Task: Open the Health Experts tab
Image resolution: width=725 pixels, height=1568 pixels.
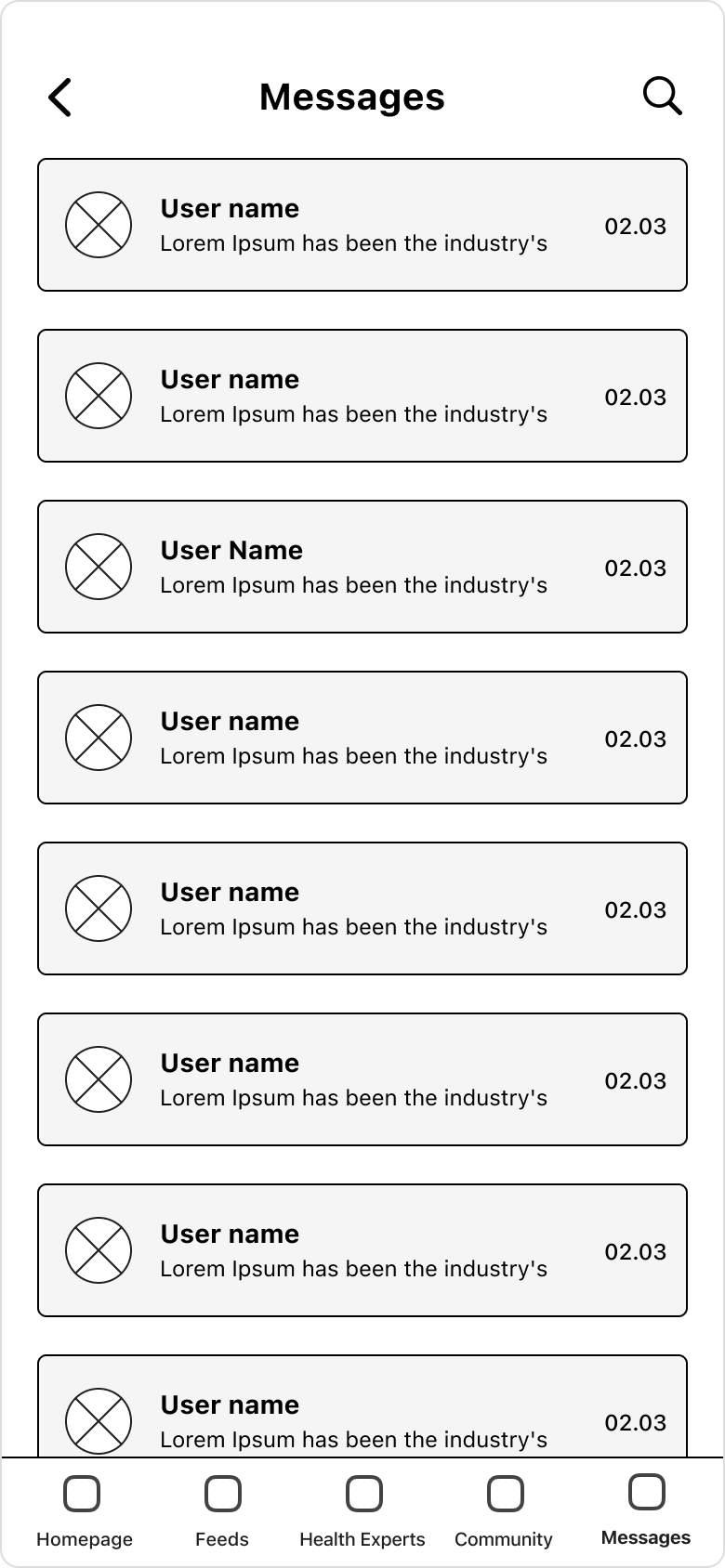Action: (x=362, y=1512)
